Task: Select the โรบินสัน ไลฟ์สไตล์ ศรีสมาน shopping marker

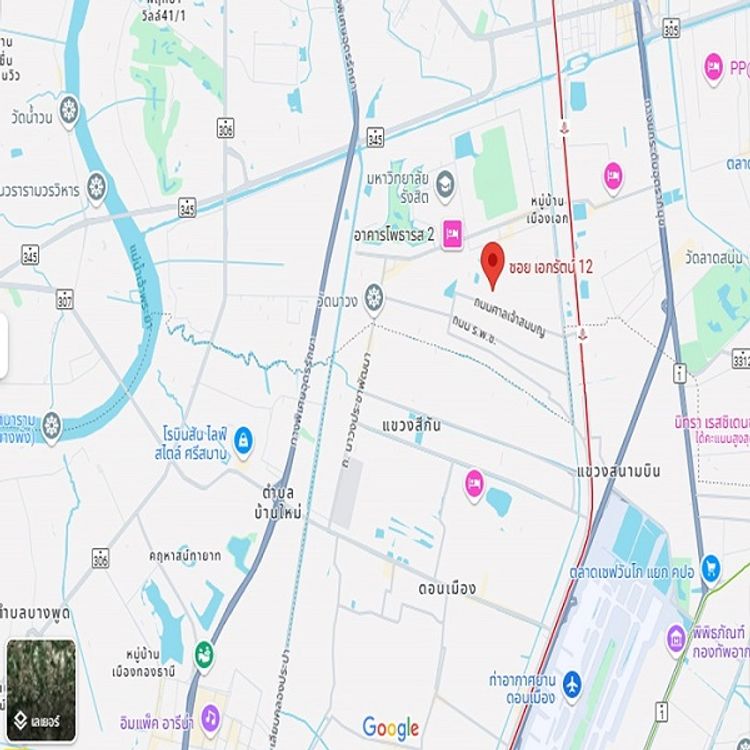Action: [243, 438]
